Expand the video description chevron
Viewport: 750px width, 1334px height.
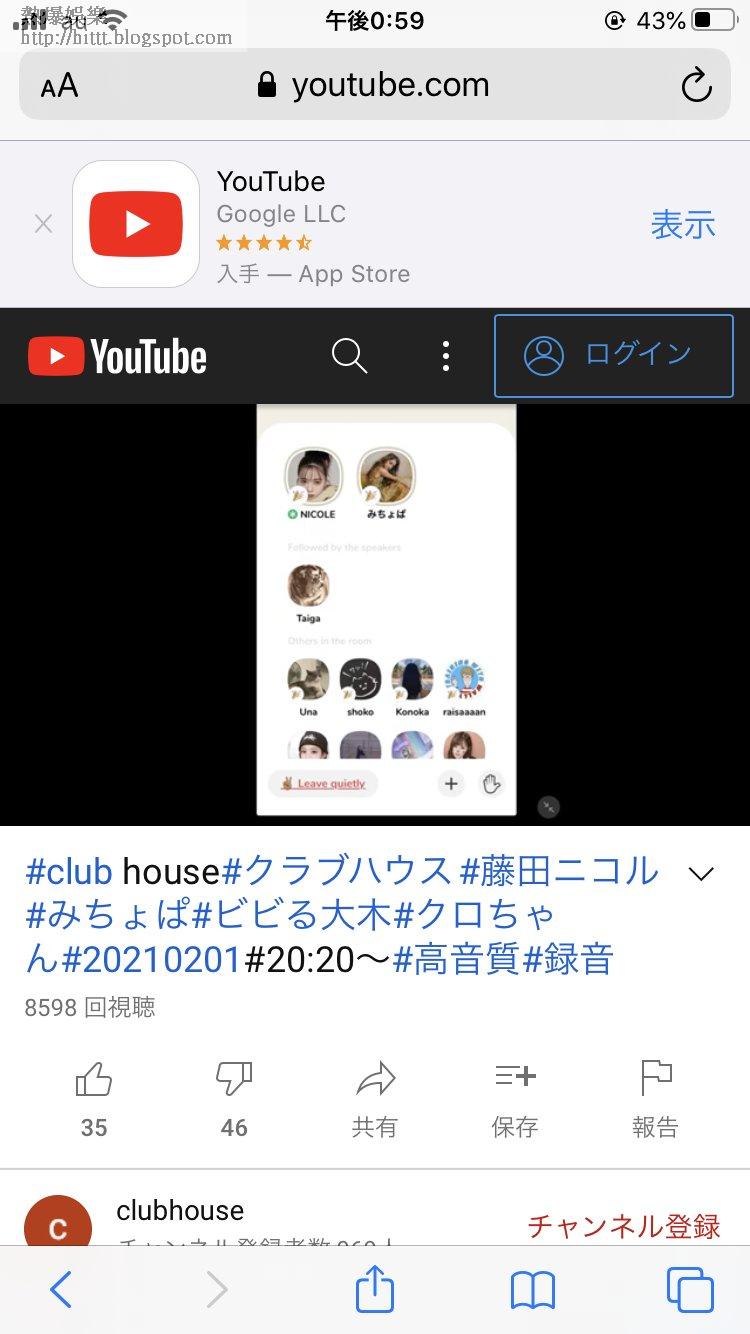pyautogui.click(x=702, y=874)
